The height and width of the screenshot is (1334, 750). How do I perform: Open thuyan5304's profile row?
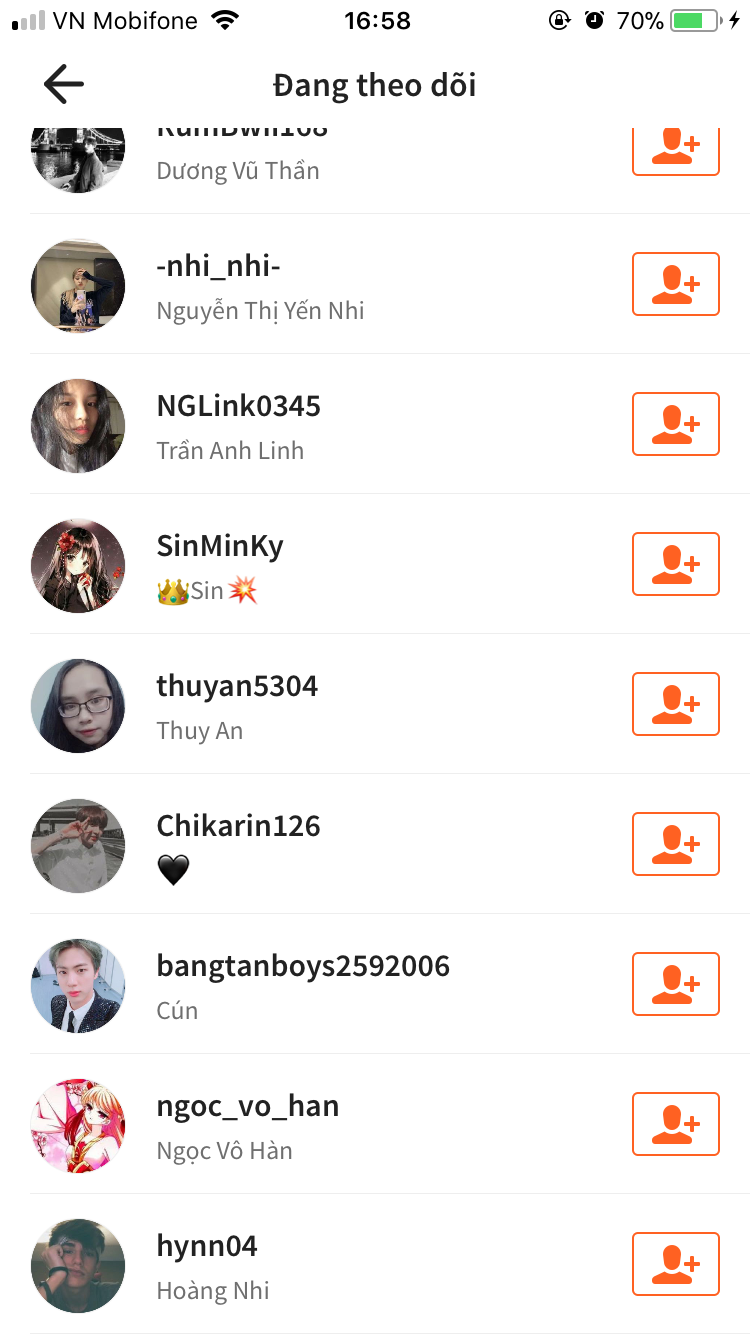coord(375,704)
